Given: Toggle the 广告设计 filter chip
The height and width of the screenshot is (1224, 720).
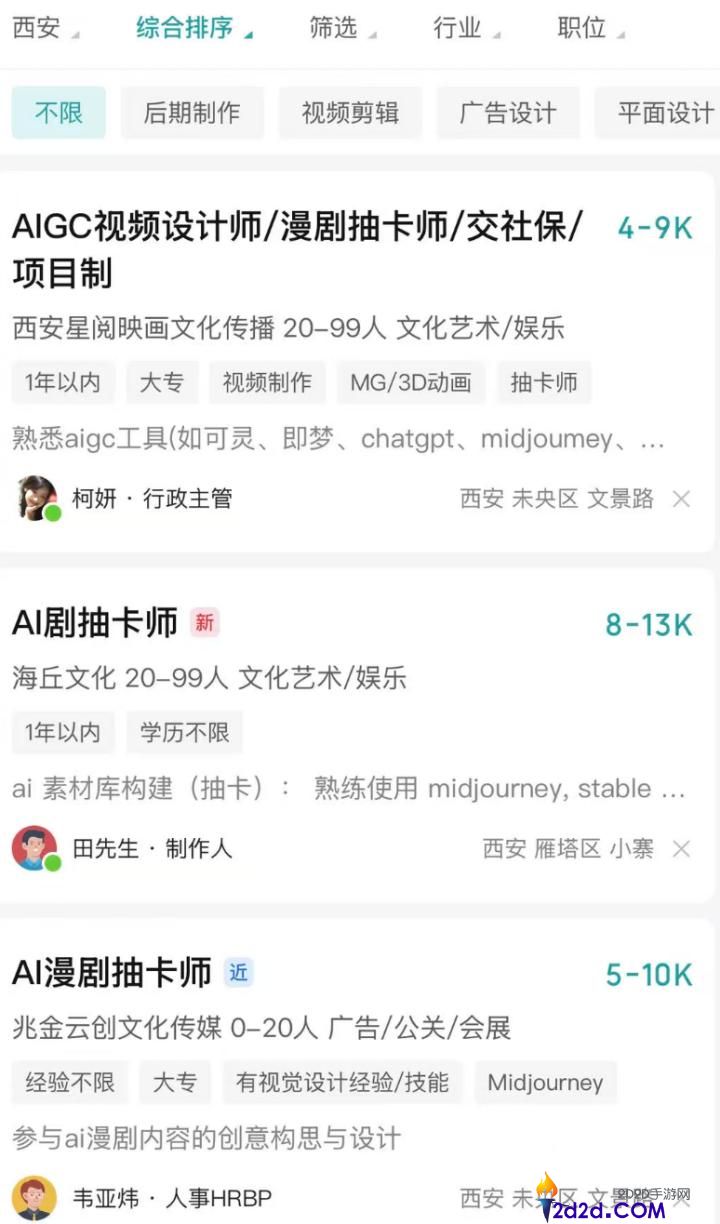Looking at the screenshot, I should coord(508,112).
